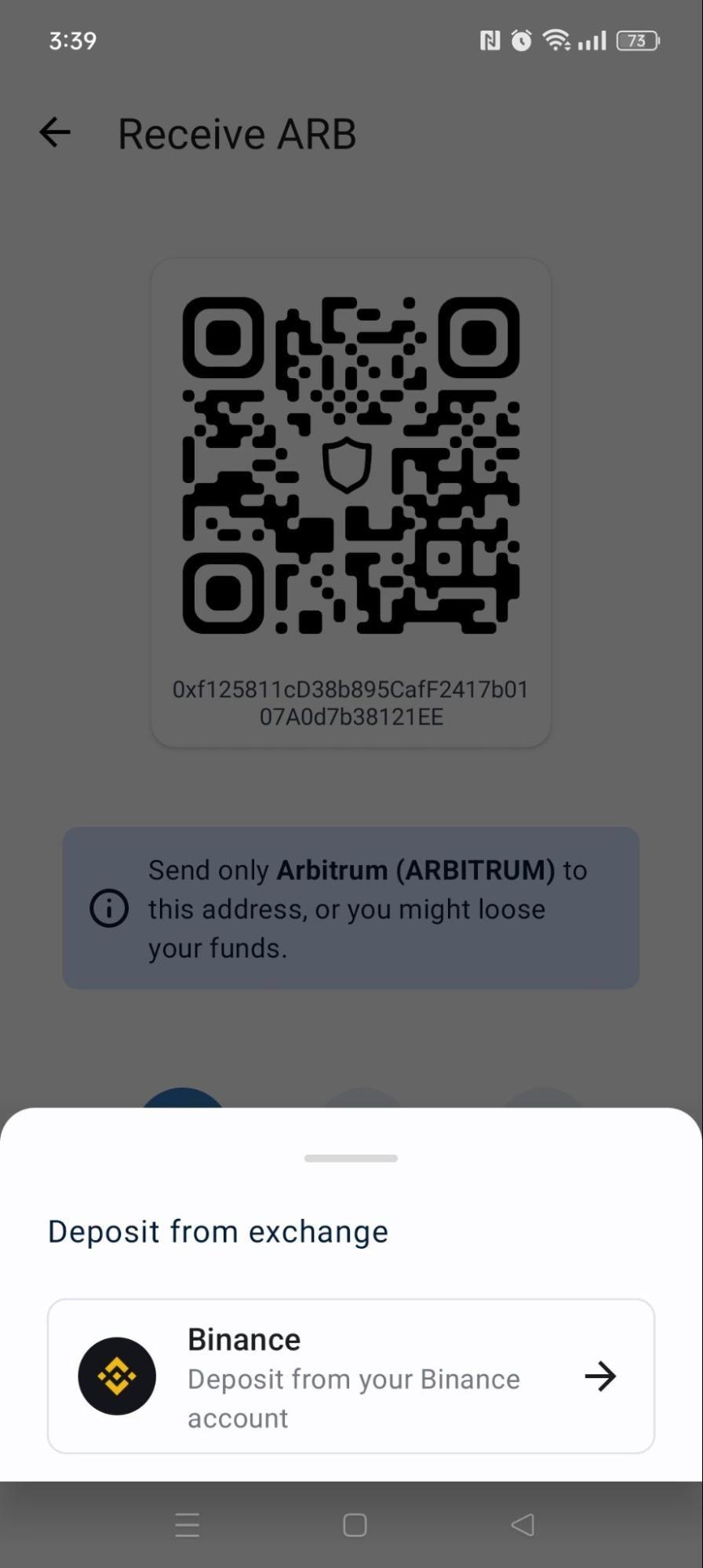Screen dimensions: 703x1568
Task: Open the Binance deposit row
Action: (x=350, y=1375)
